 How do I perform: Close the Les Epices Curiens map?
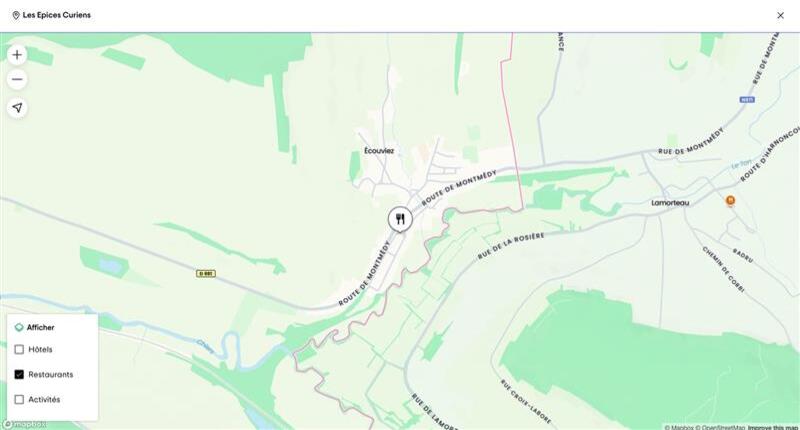tap(780, 15)
